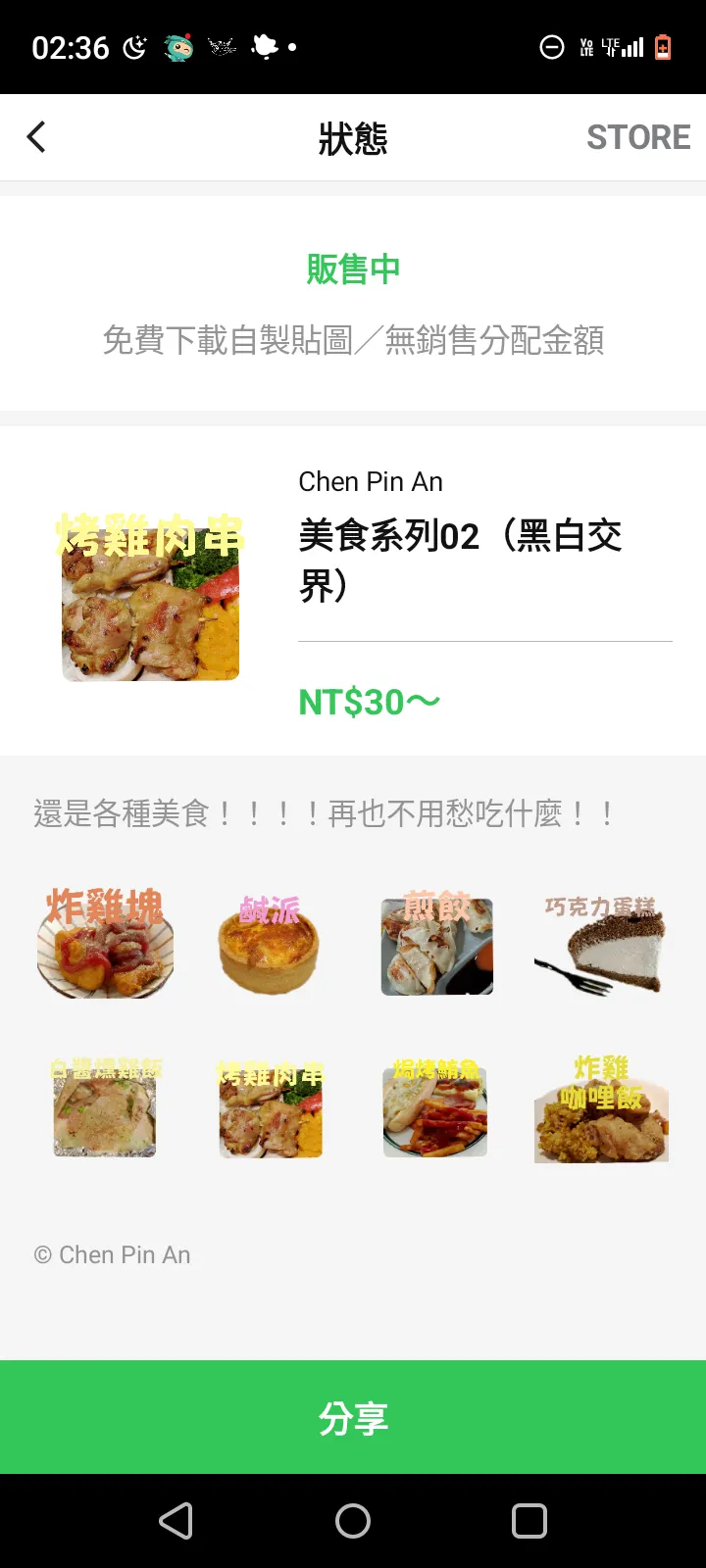Tap the back arrow at top left

tap(36, 136)
